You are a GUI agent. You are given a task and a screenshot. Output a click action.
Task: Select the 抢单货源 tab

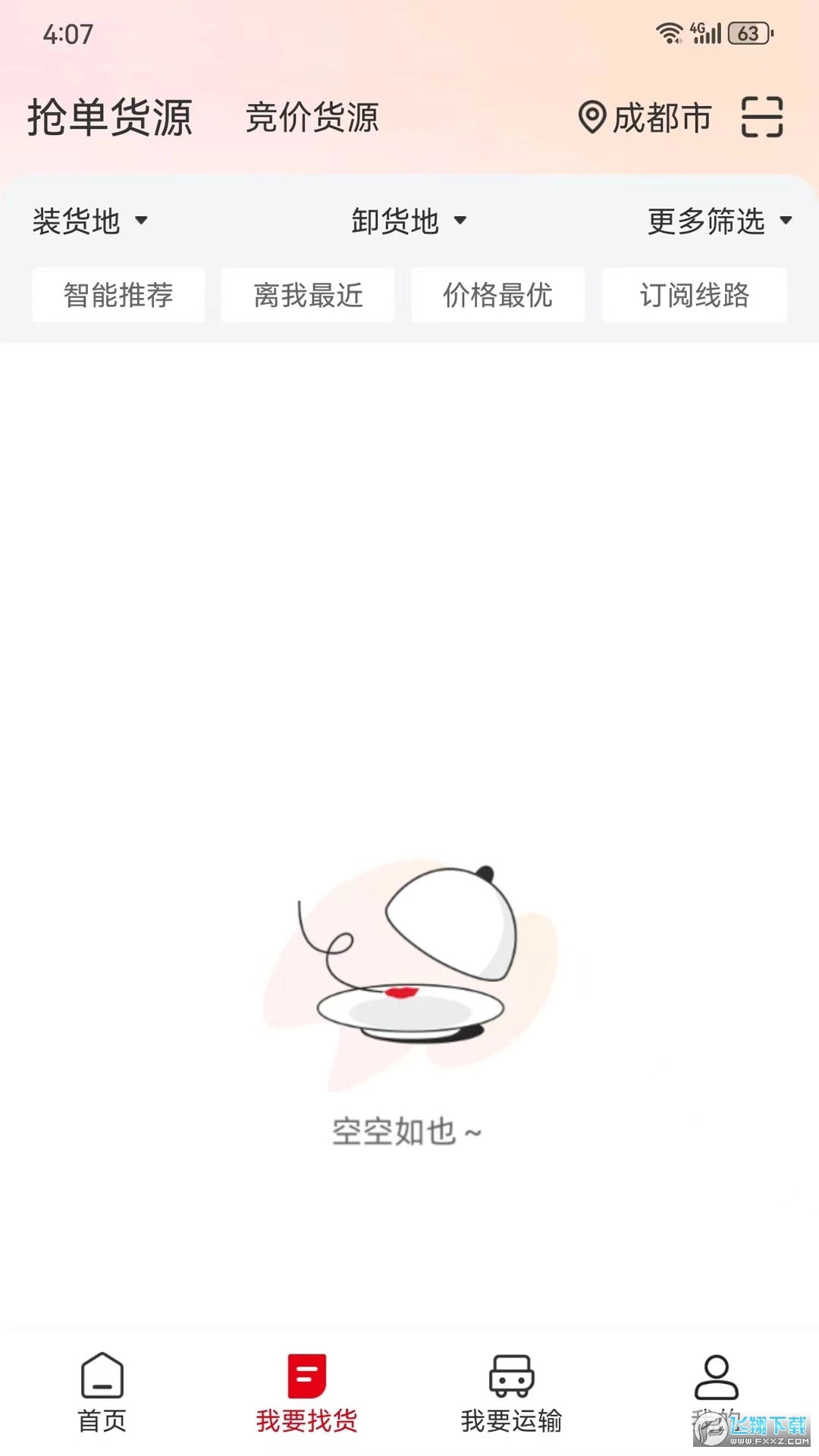[111, 115]
